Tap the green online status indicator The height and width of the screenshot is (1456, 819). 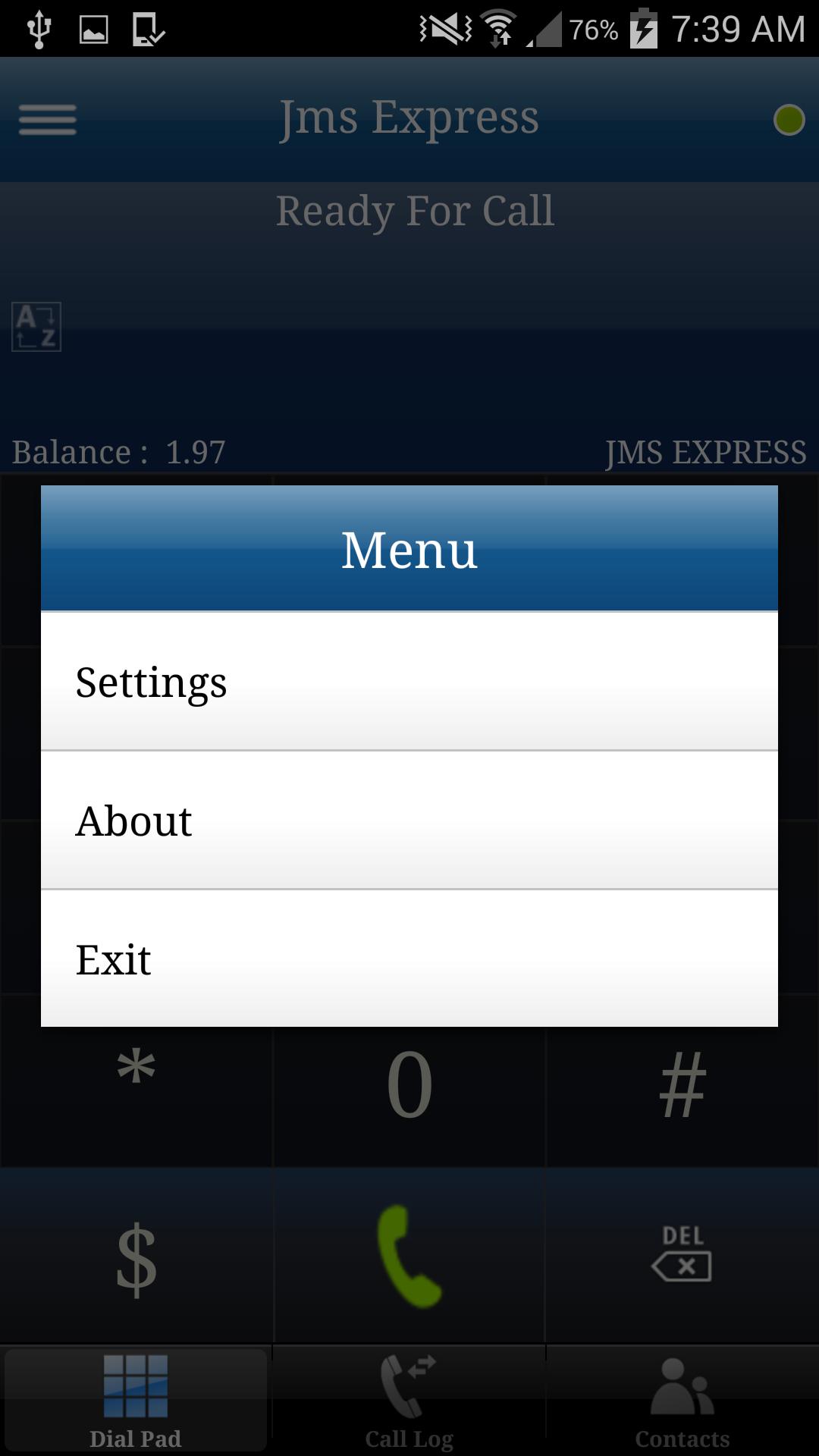789,119
